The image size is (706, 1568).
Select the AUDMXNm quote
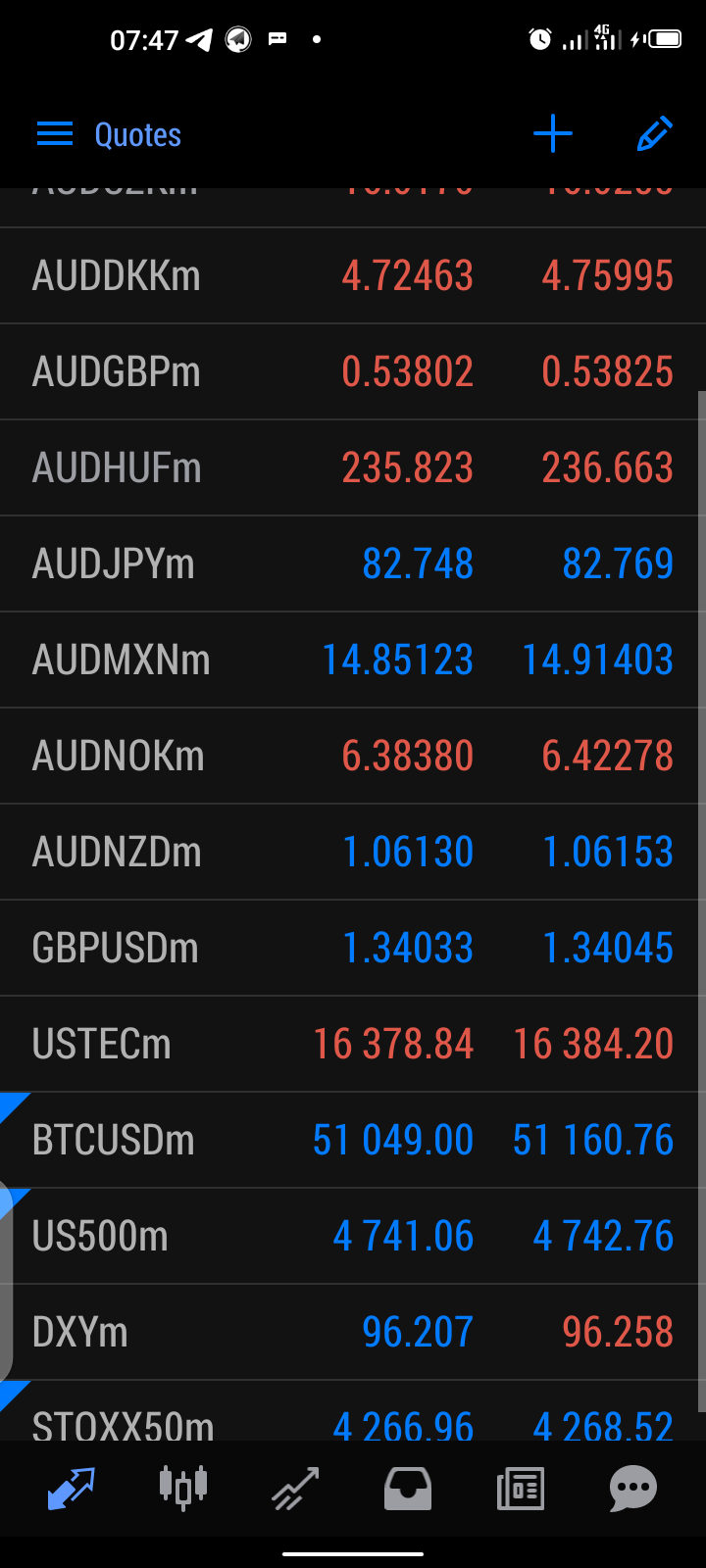coord(353,661)
